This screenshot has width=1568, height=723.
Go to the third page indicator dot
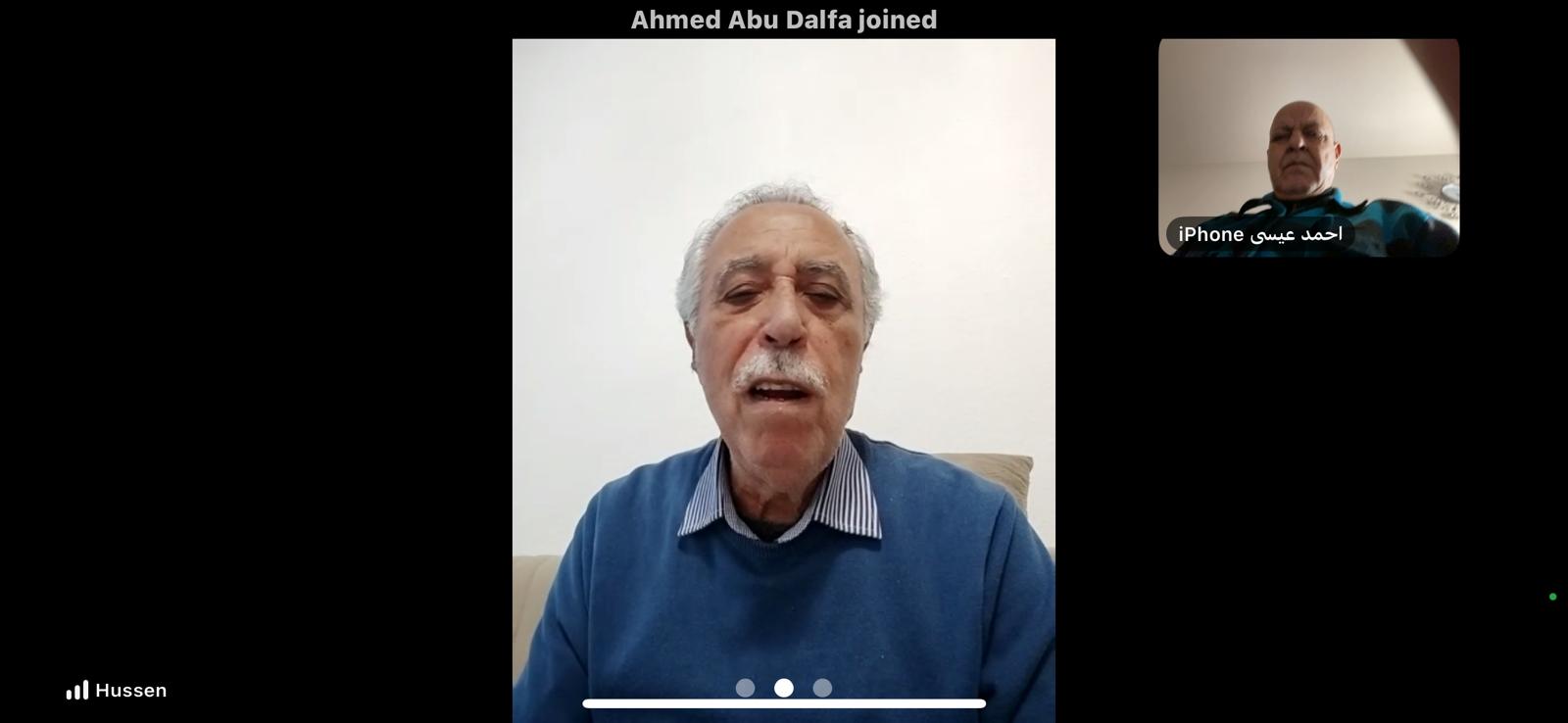822,688
